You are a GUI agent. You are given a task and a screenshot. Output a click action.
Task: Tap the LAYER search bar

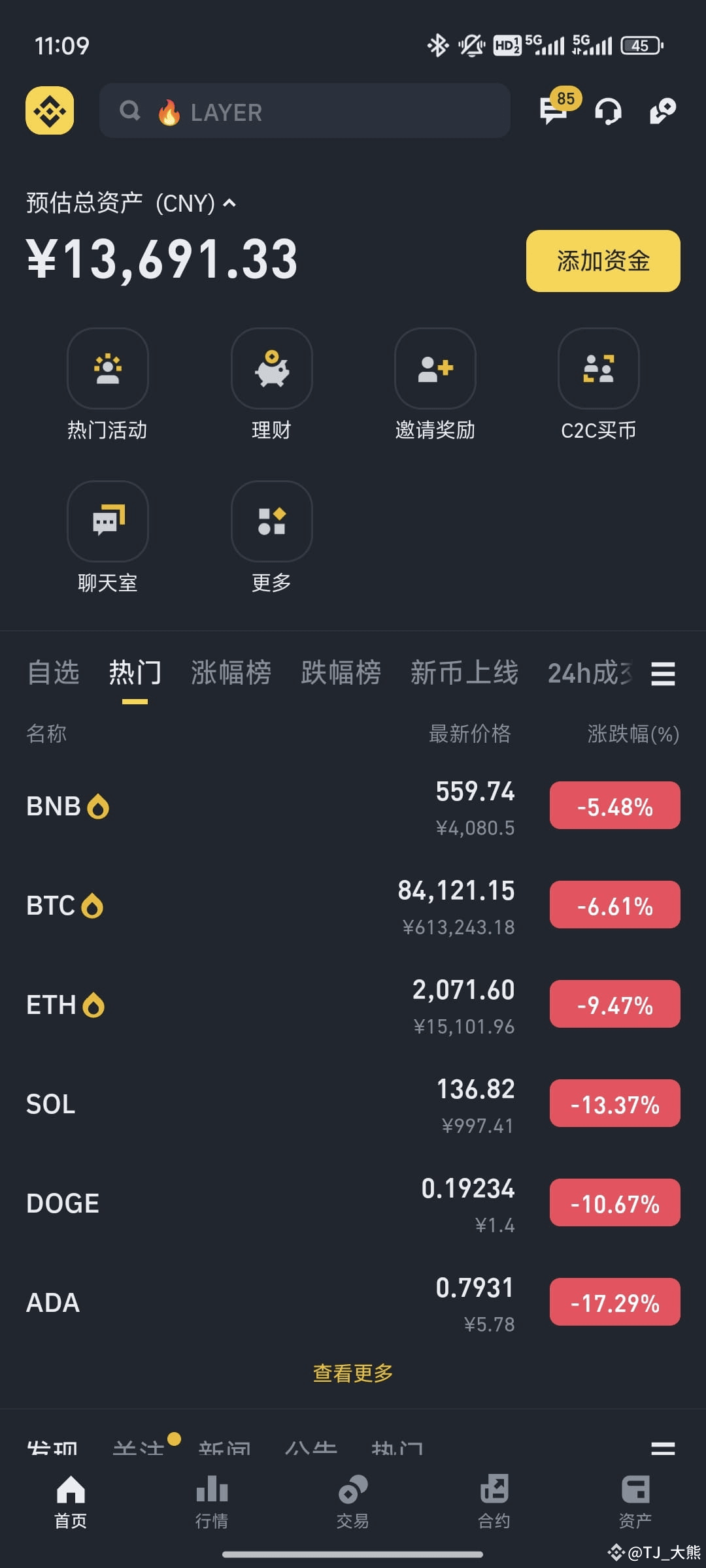point(305,112)
